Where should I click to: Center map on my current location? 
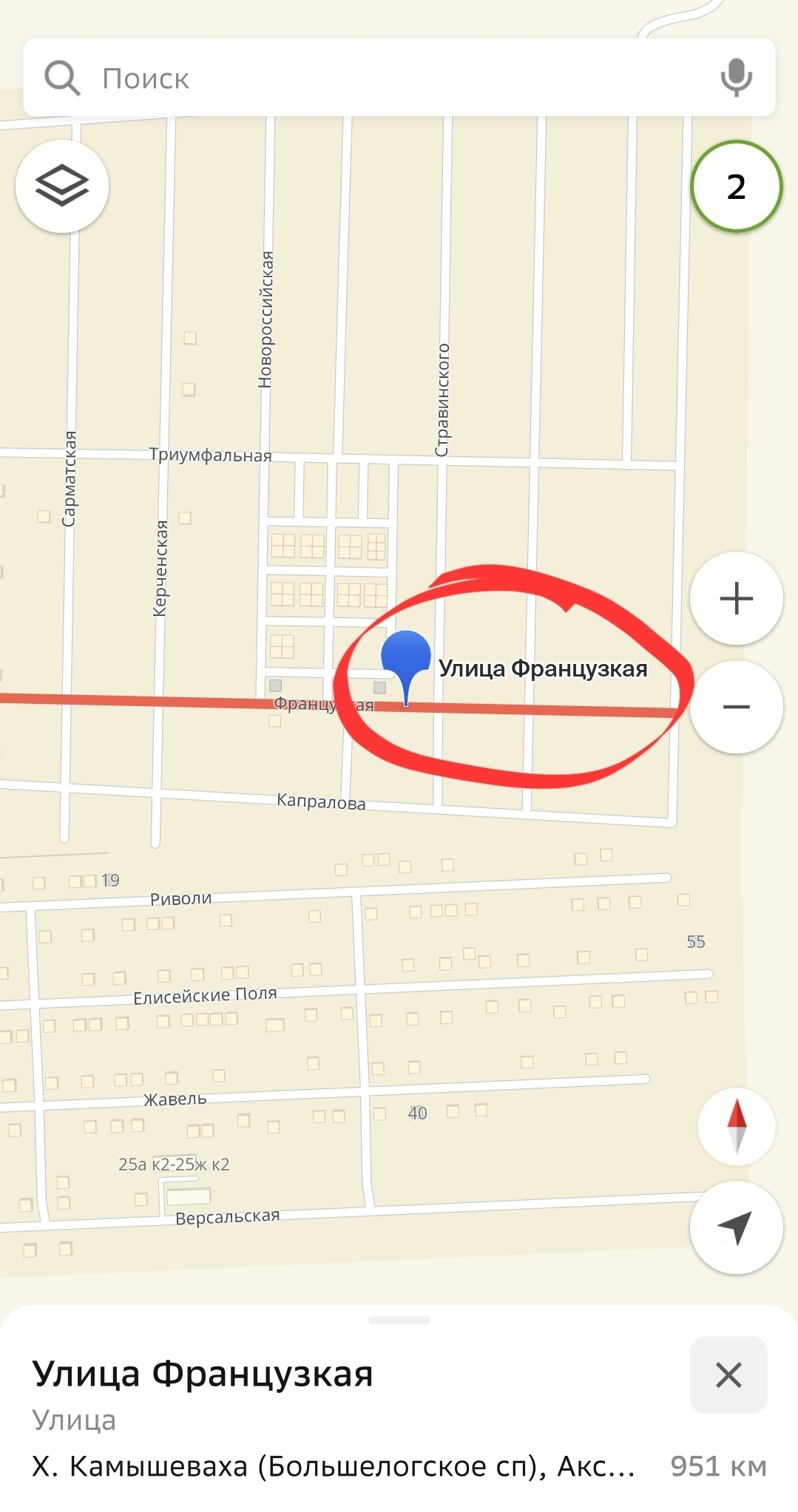pyautogui.click(x=736, y=1227)
